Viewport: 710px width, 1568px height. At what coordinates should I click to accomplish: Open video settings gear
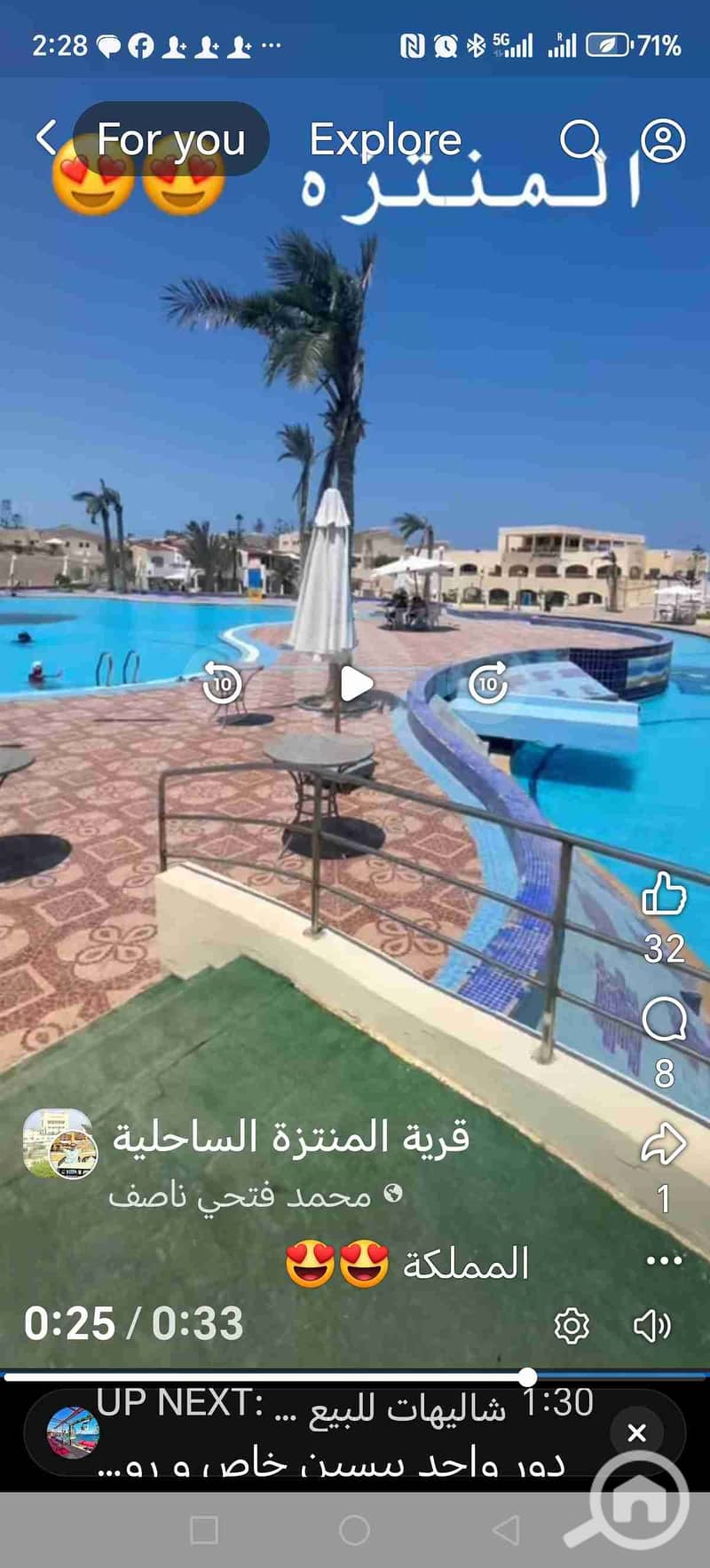[571, 1326]
